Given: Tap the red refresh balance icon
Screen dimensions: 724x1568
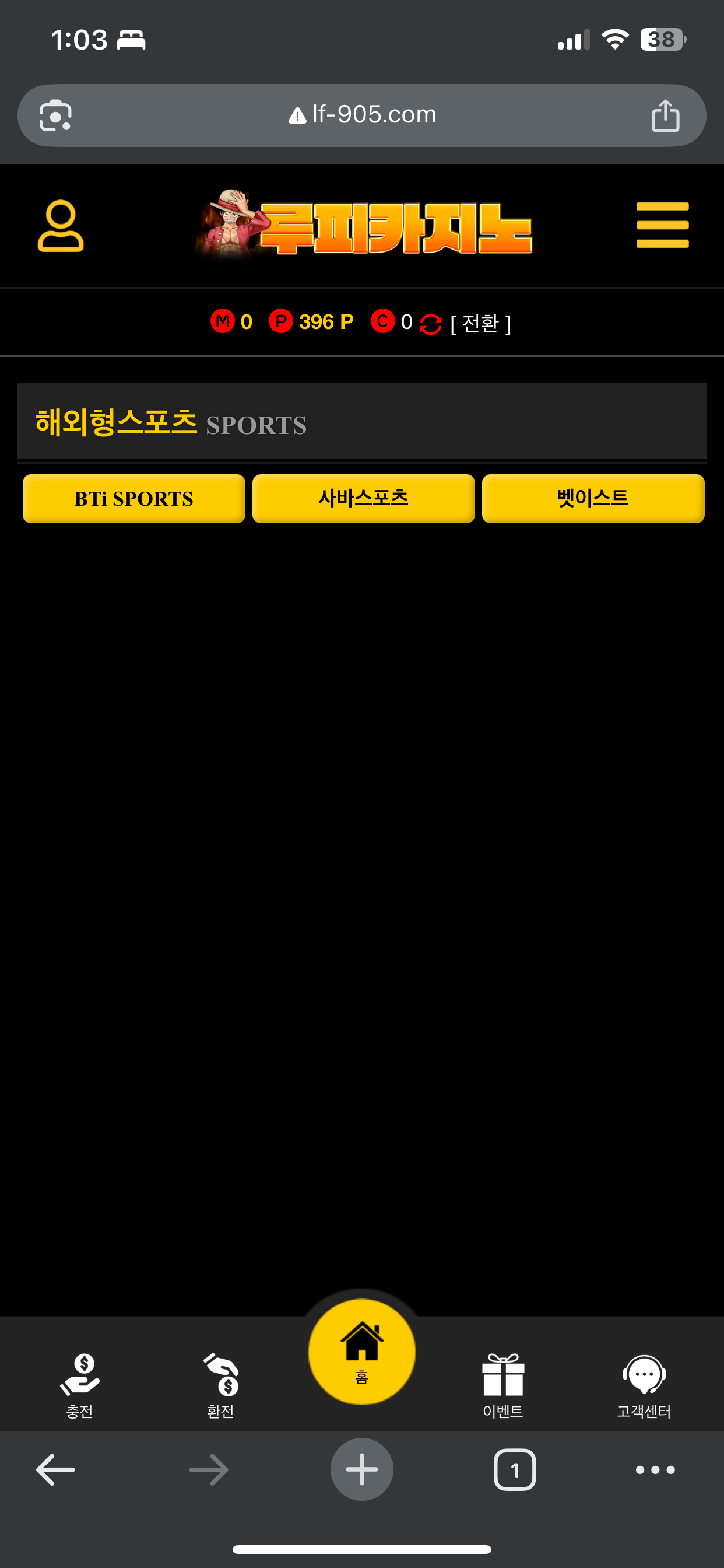Looking at the screenshot, I should pyautogui.click(x=431, y=324).
